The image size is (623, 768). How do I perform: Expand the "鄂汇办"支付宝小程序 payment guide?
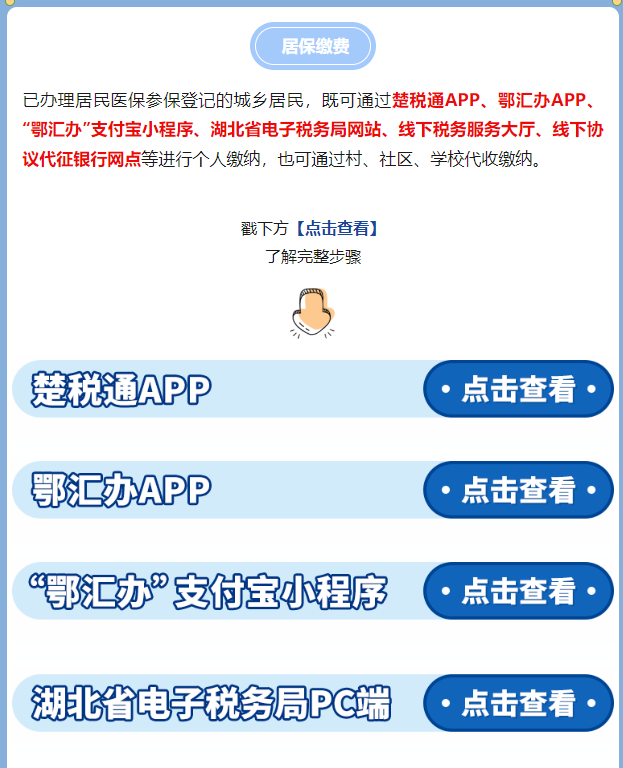pyautogui.click(x=518, y=591)
